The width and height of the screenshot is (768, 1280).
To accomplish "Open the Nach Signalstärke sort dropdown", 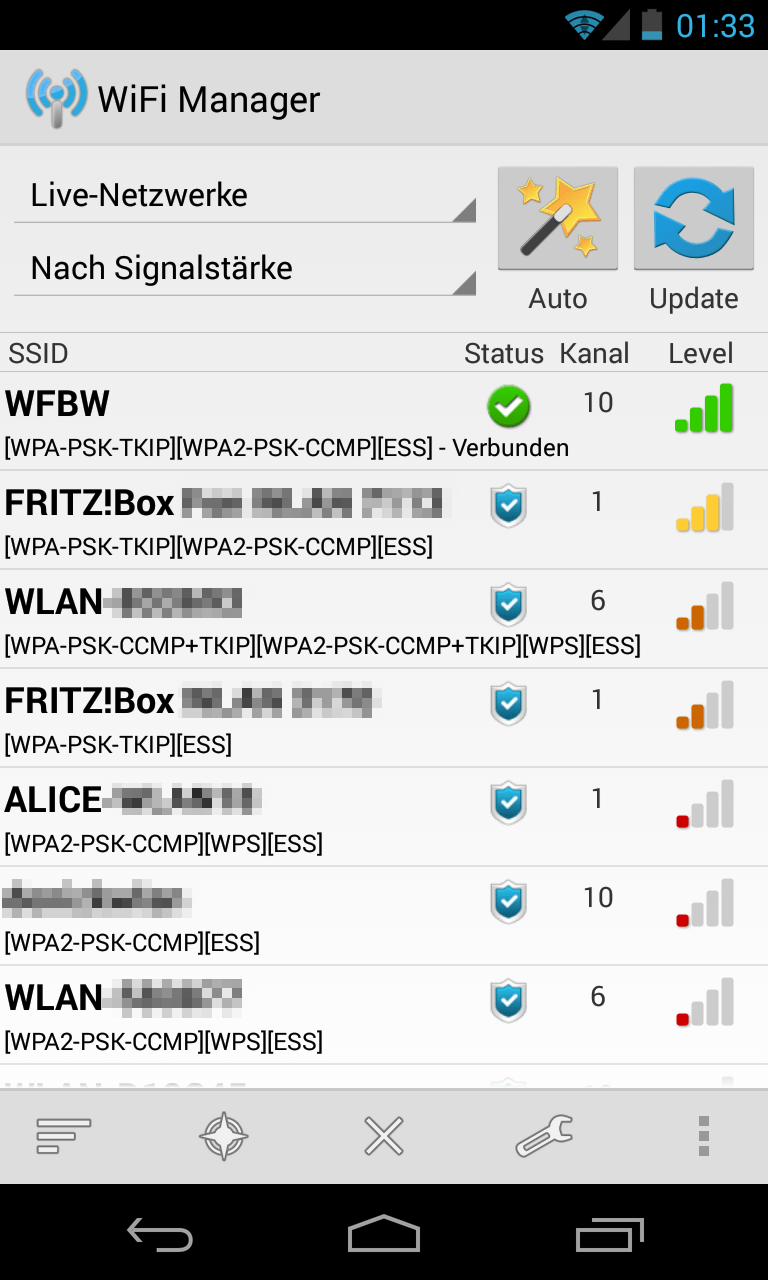I will (x=244, y=268).
